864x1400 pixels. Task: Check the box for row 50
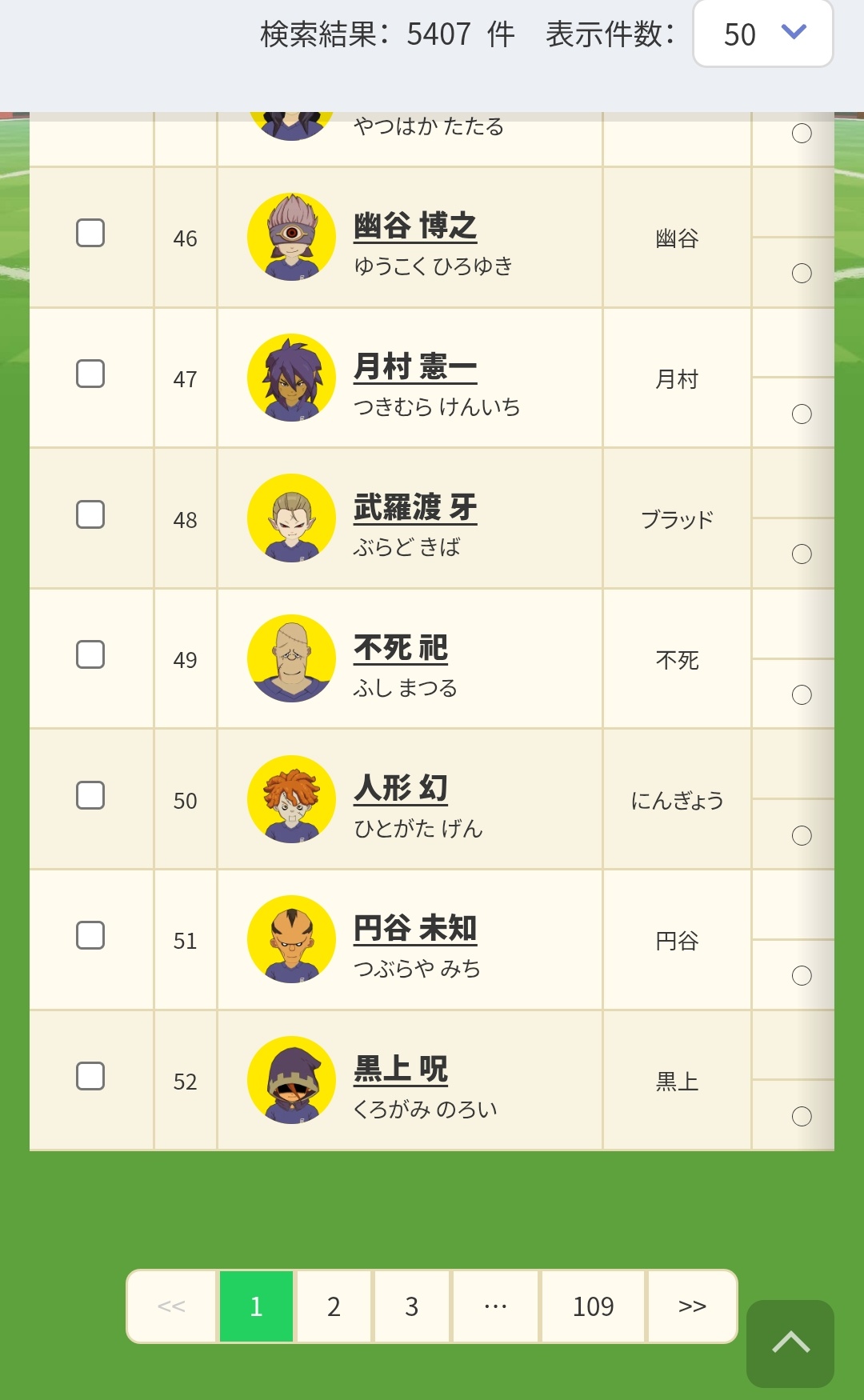point(90,795)
